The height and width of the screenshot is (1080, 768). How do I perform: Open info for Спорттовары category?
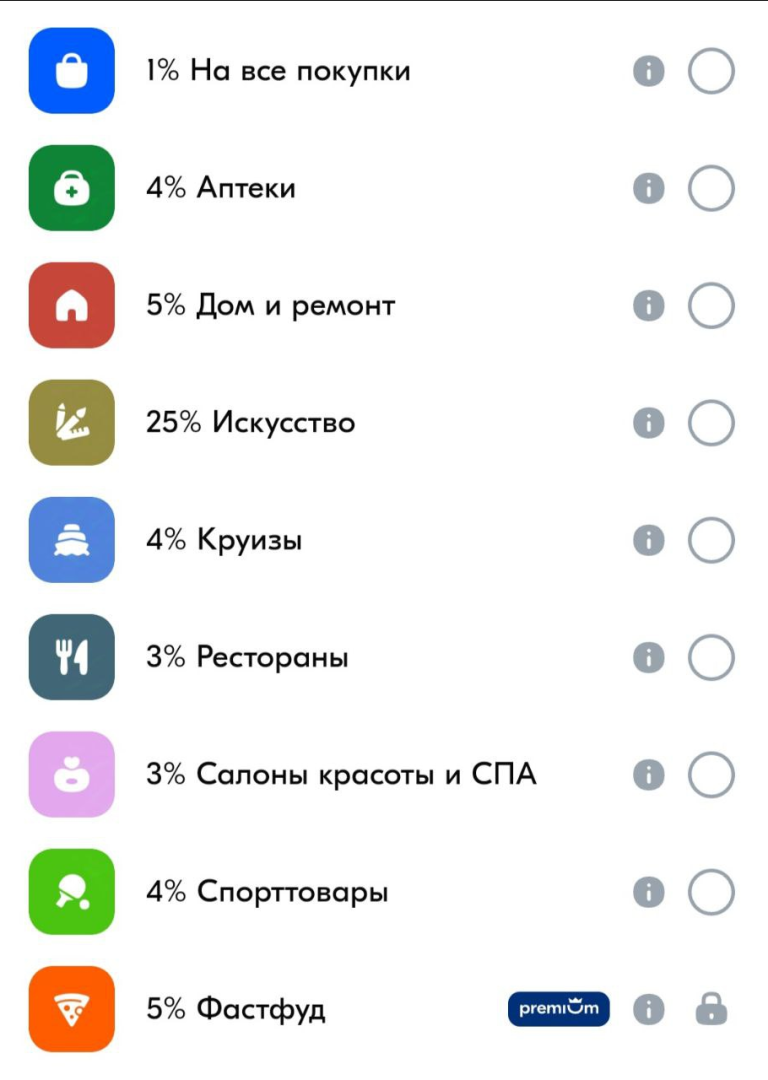pos(650,892)
